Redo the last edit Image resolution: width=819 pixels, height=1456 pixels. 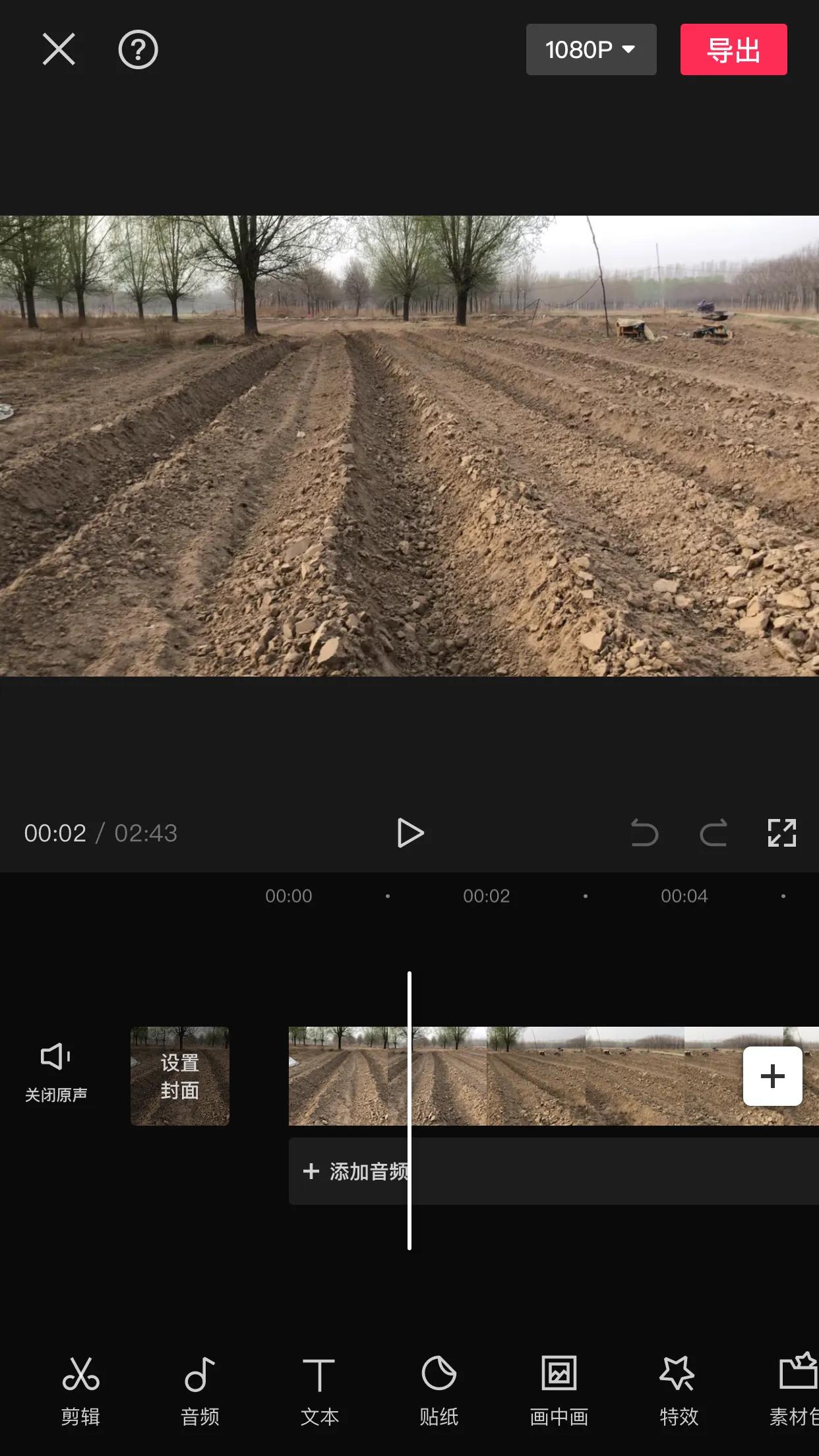(713, 833)
